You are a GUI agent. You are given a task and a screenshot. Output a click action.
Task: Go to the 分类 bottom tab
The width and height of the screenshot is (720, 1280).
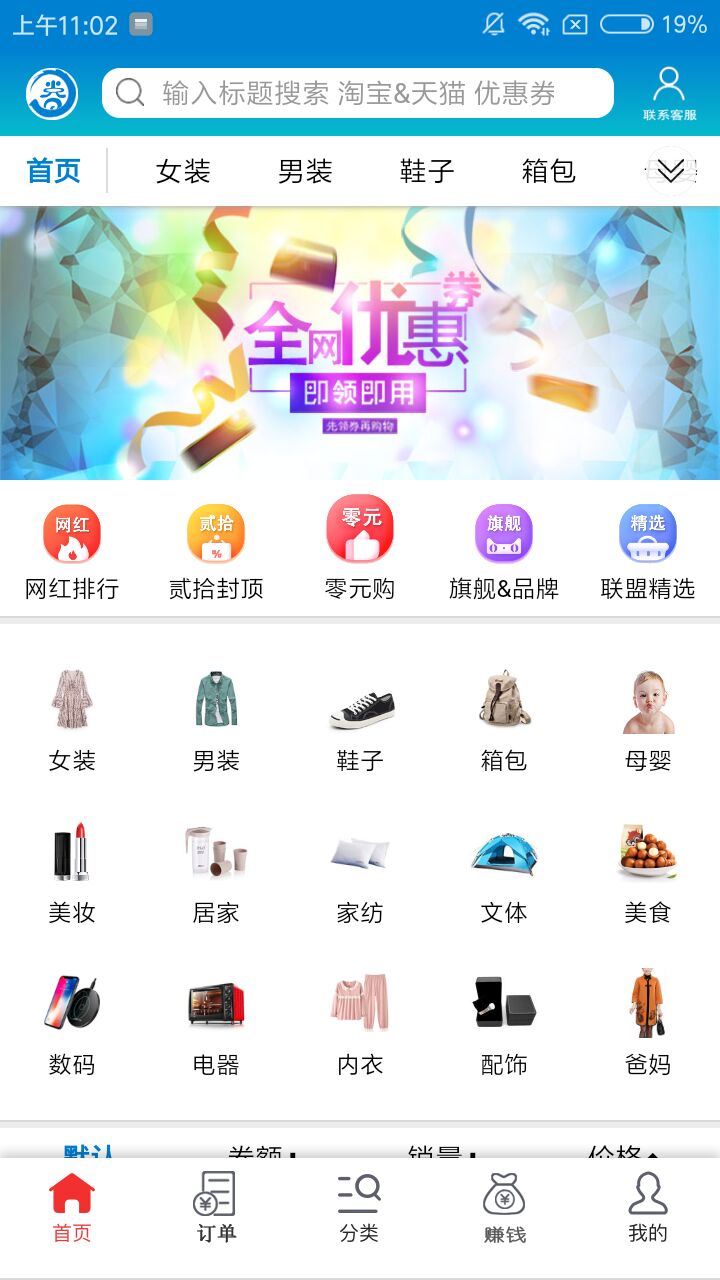(x=359, y=1207)
